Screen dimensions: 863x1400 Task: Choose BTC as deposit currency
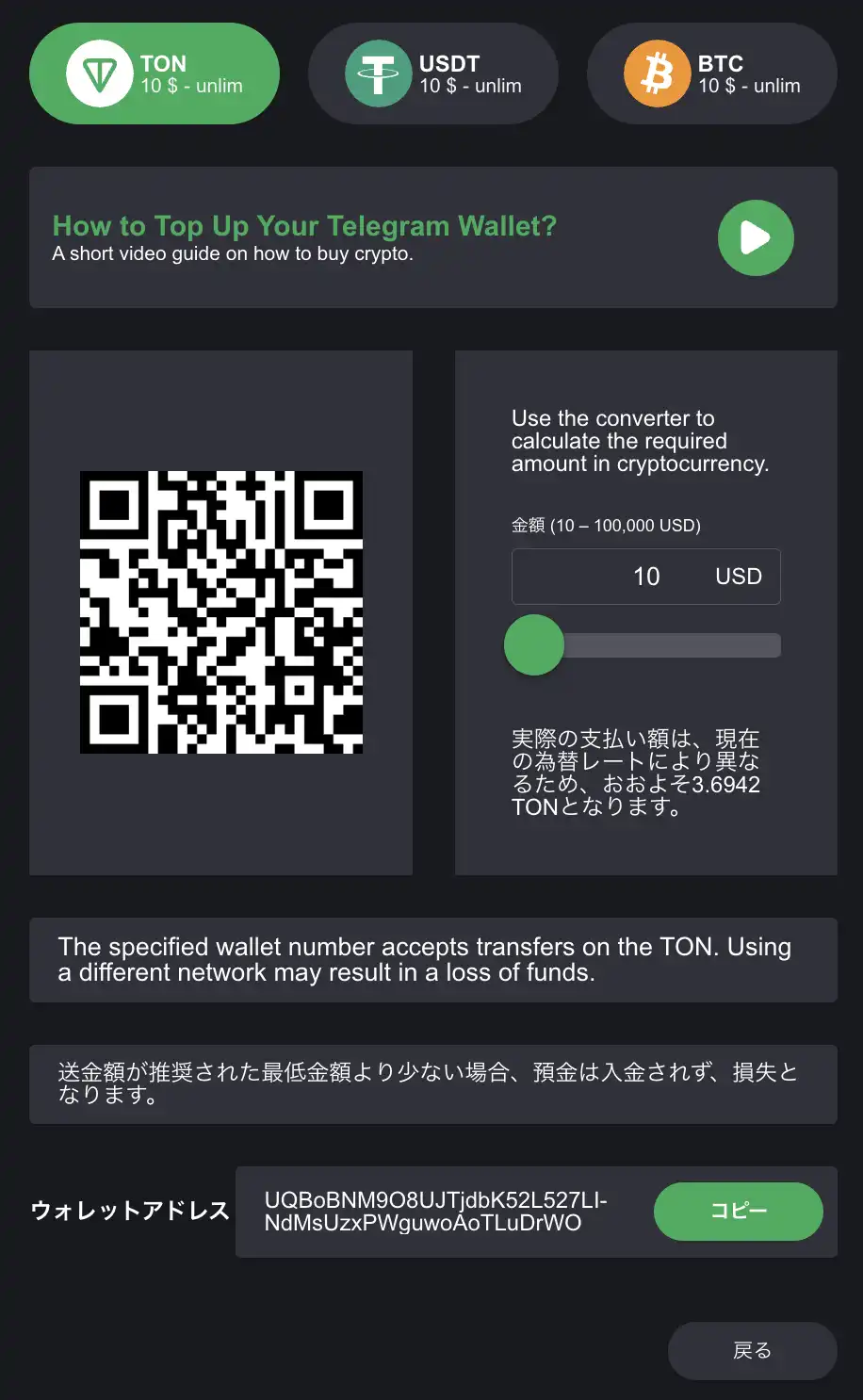click(x=712, y=74)
